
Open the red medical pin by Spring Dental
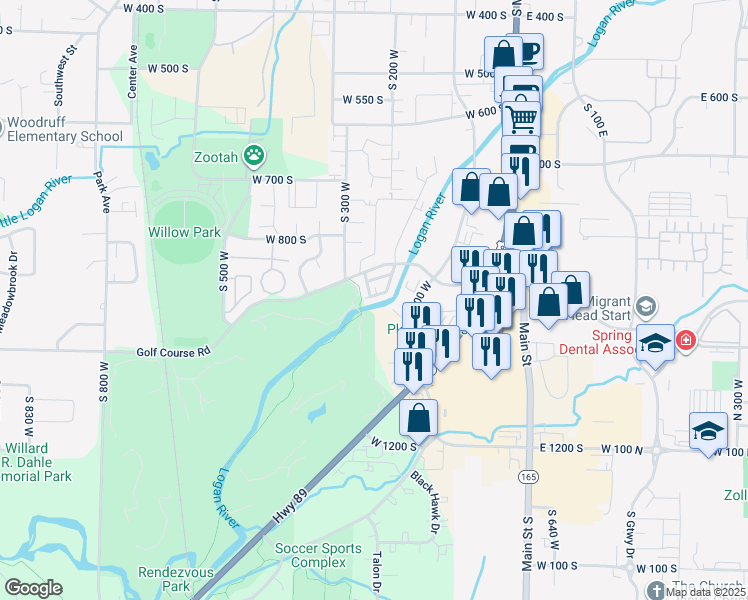(686, 341)
